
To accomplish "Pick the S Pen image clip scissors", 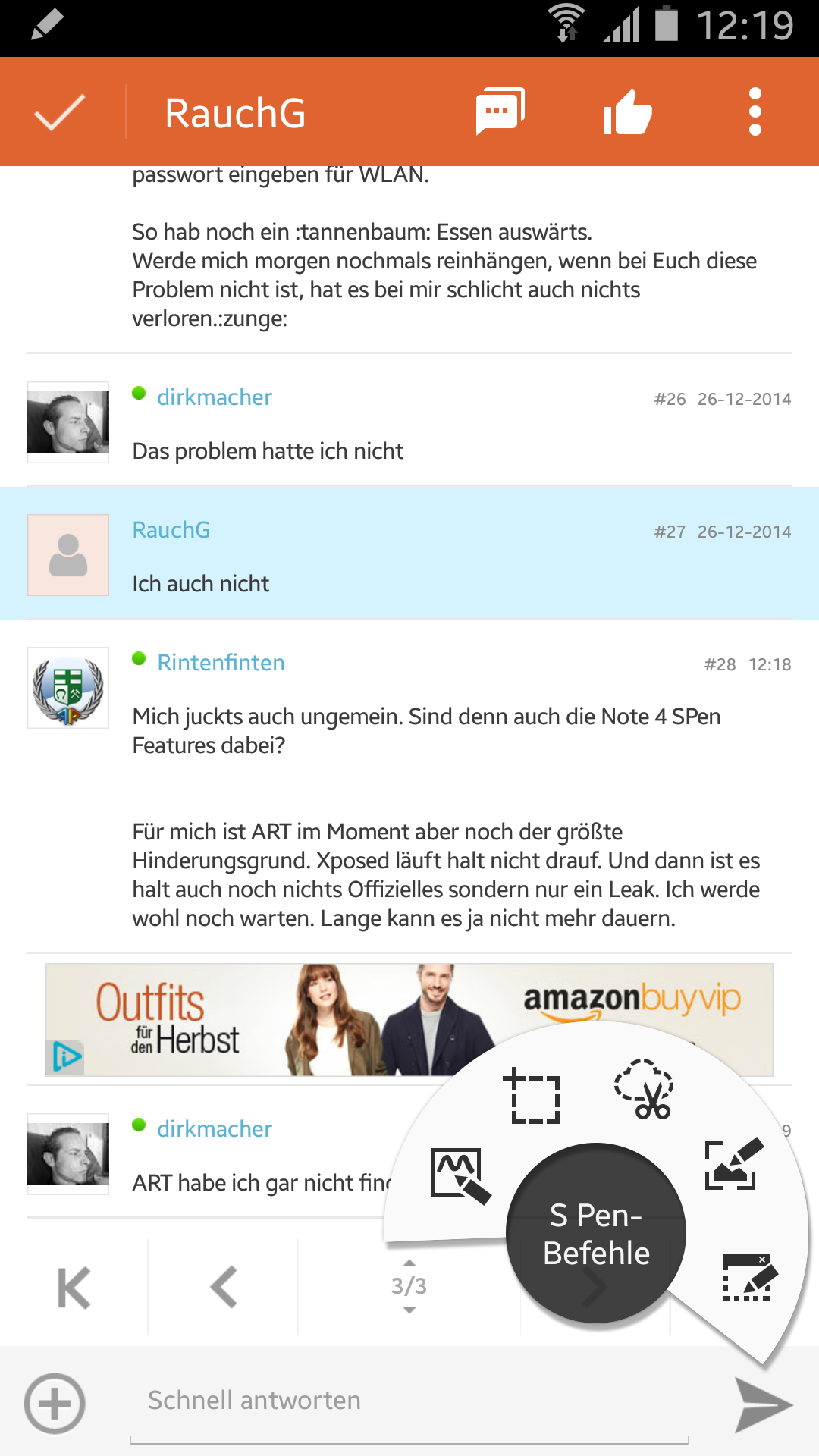I will 645,1090.
